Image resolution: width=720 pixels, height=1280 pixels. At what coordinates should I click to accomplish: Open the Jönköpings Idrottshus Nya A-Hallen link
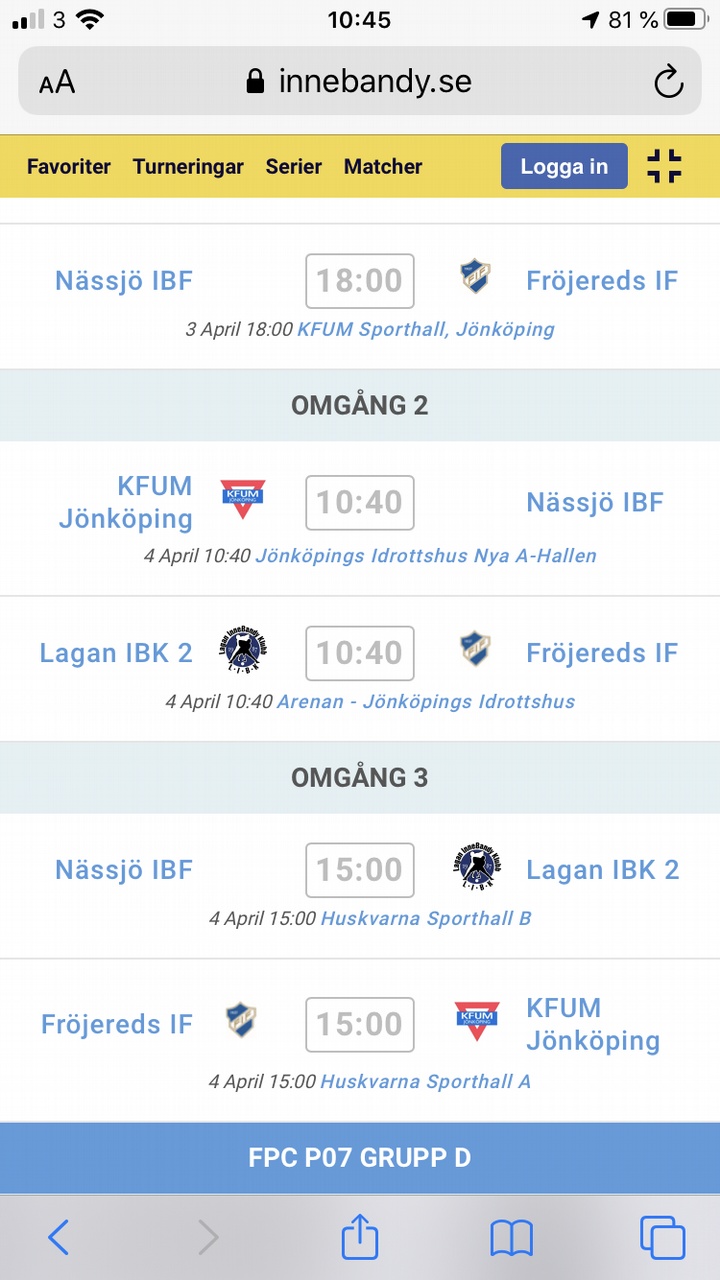(425, 556)
